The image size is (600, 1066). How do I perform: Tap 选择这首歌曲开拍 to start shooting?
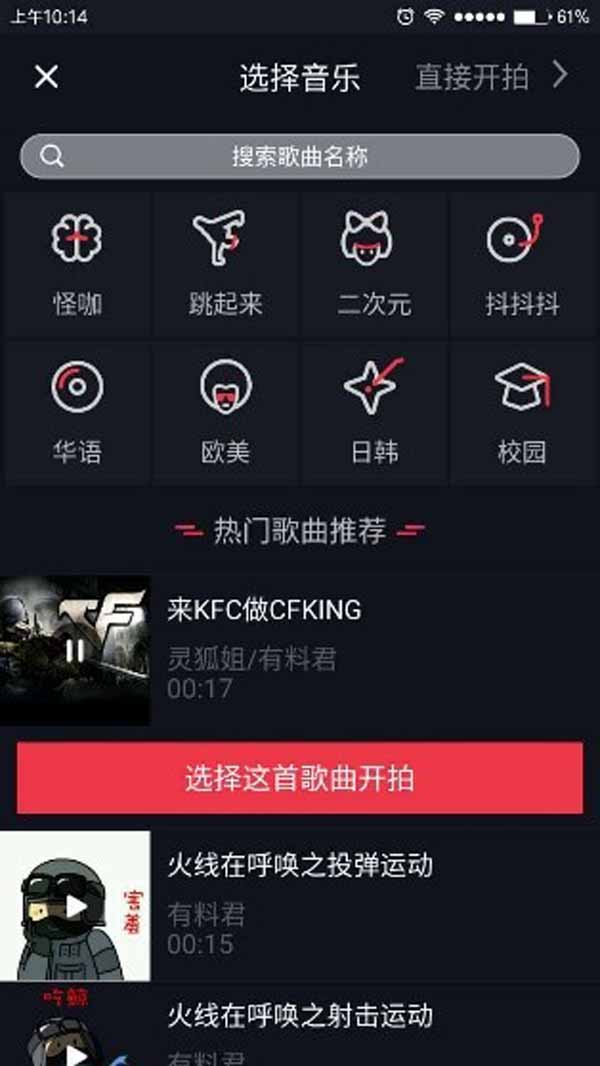pyautogui.click(x=300, y=778)
